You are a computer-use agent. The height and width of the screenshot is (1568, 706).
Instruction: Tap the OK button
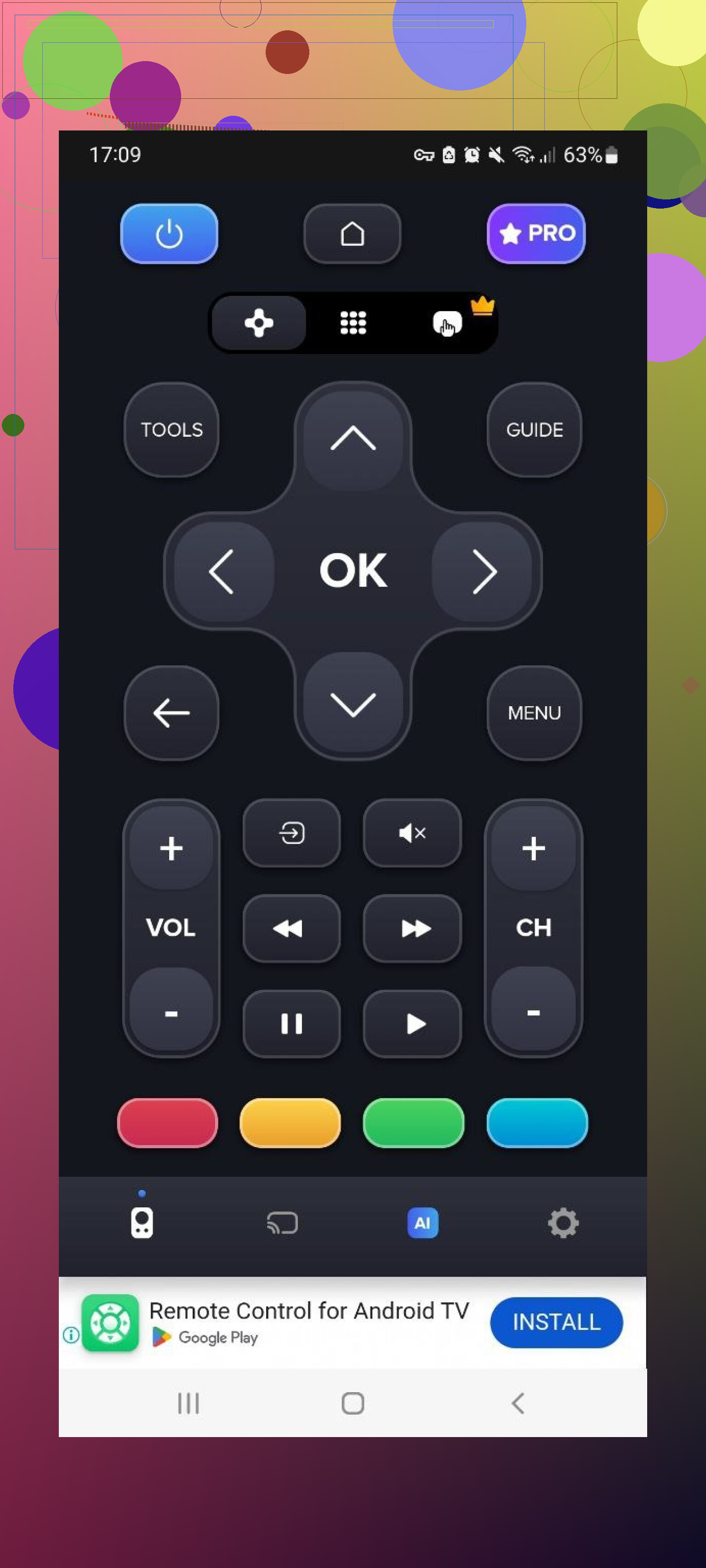(x=353, y=571)
